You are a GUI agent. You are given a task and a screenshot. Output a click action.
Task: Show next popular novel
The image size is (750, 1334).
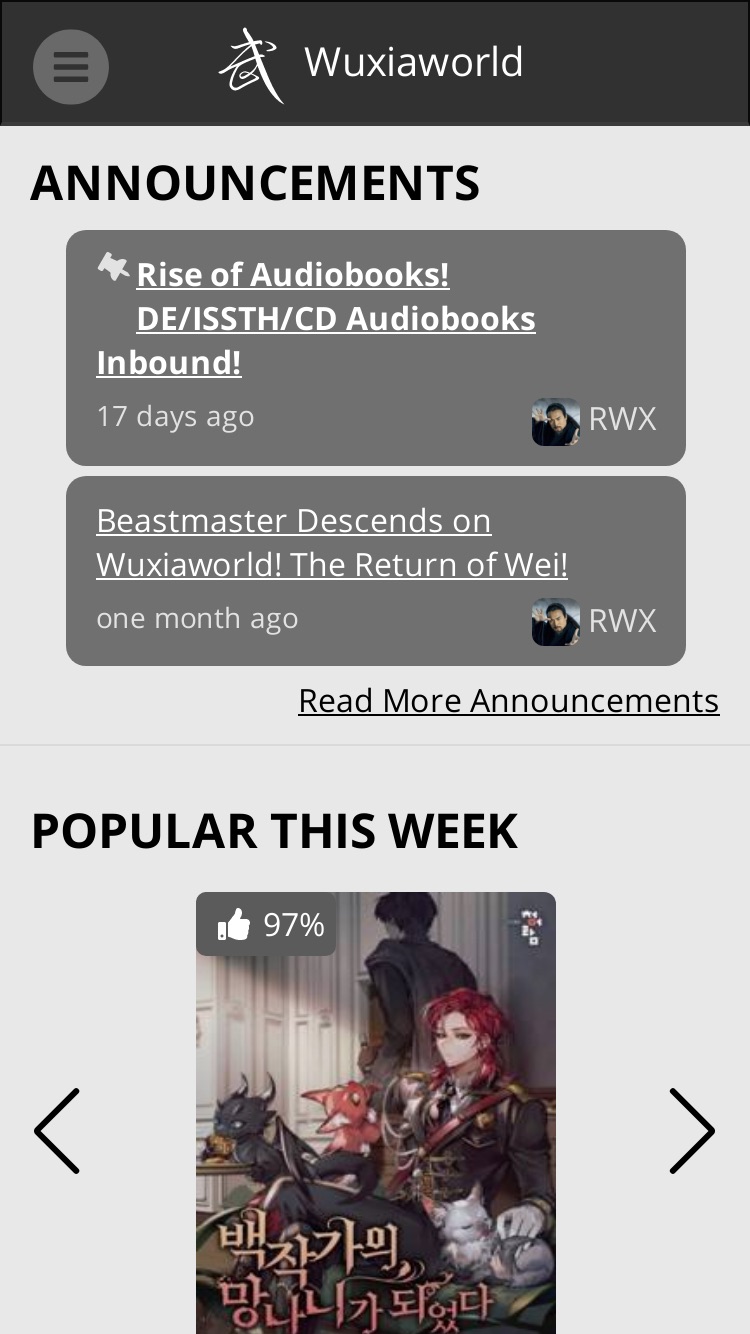click(x=692, y=1131)
